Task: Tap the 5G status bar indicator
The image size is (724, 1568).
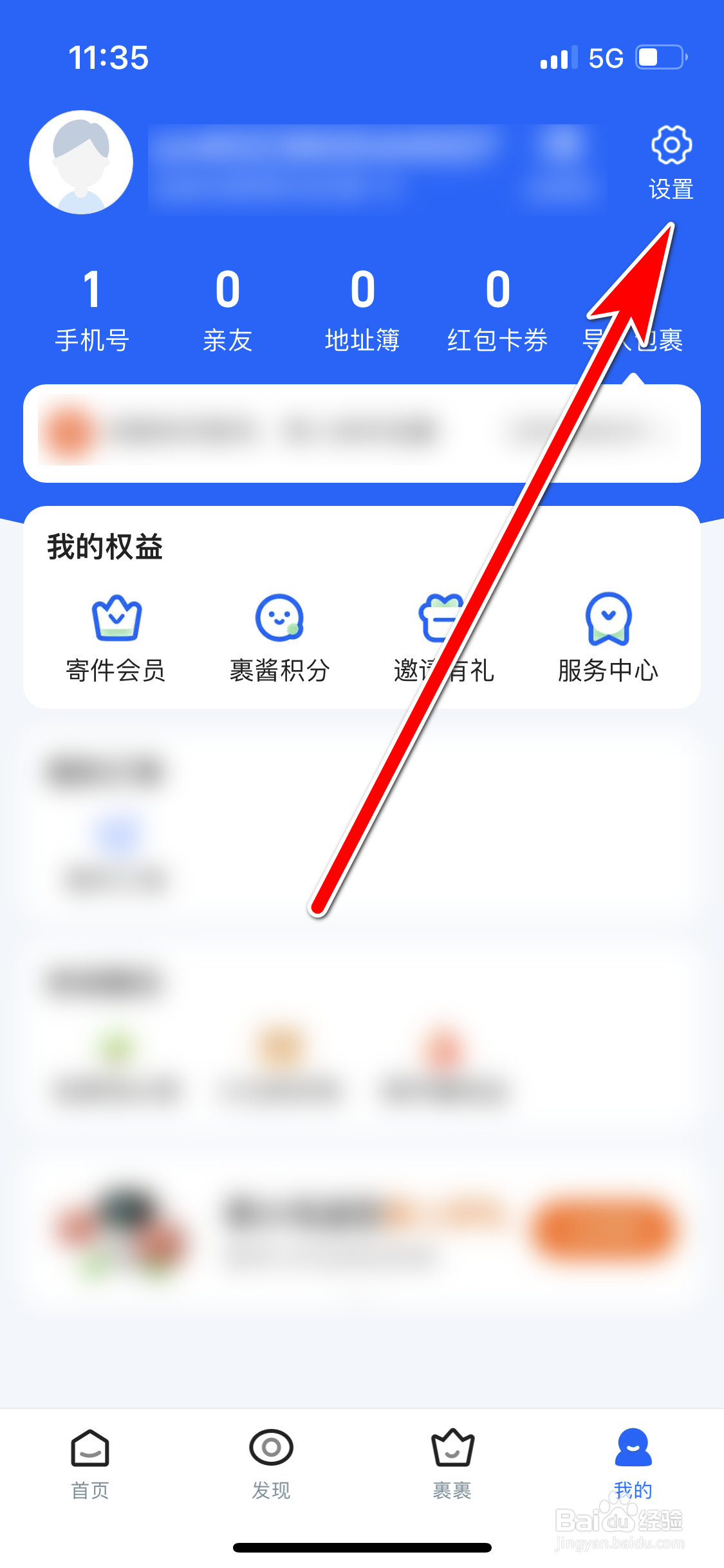Action: click(x=605, y=57)
